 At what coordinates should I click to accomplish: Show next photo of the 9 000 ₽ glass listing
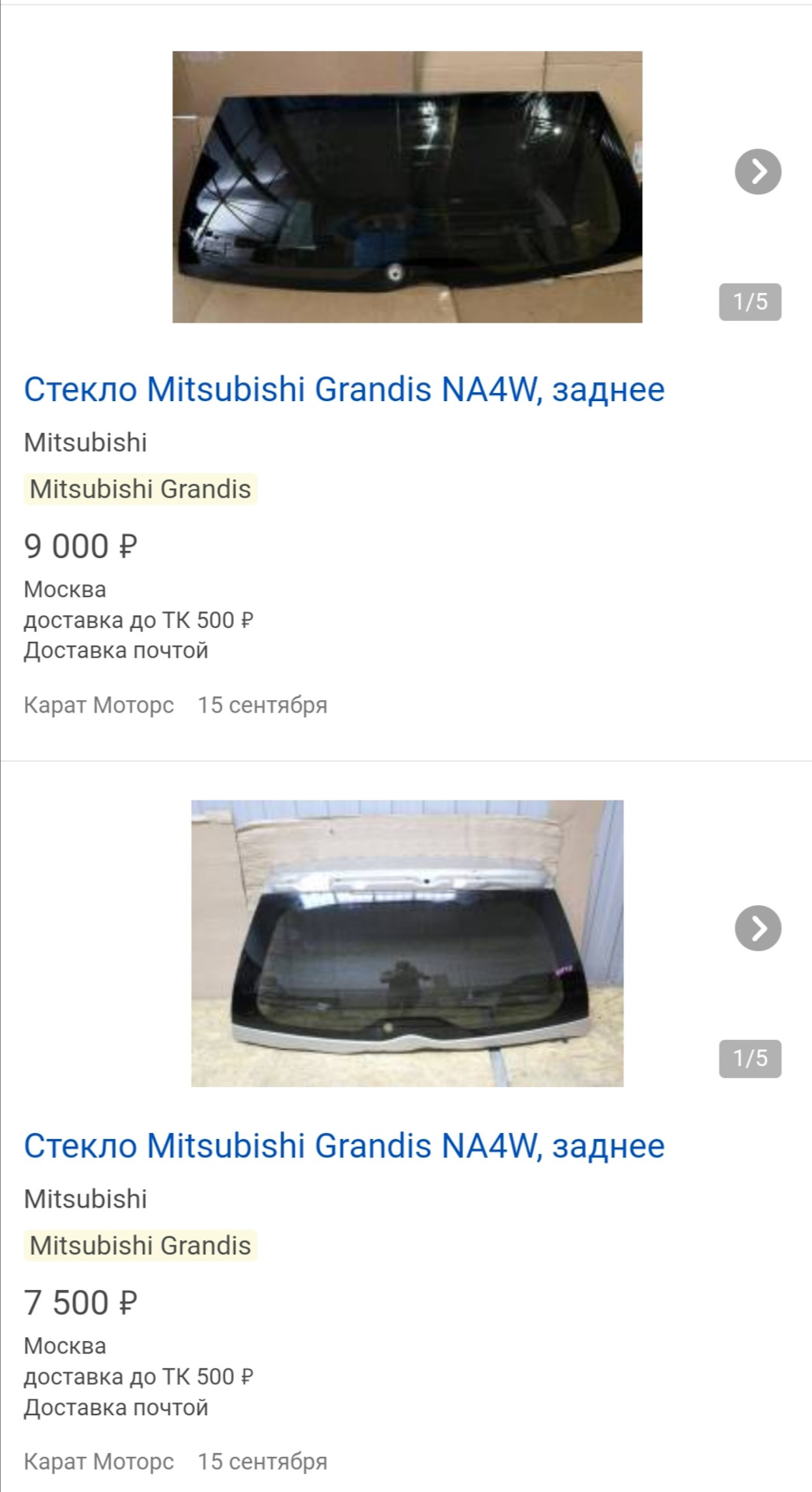click(x=758, y=172)
